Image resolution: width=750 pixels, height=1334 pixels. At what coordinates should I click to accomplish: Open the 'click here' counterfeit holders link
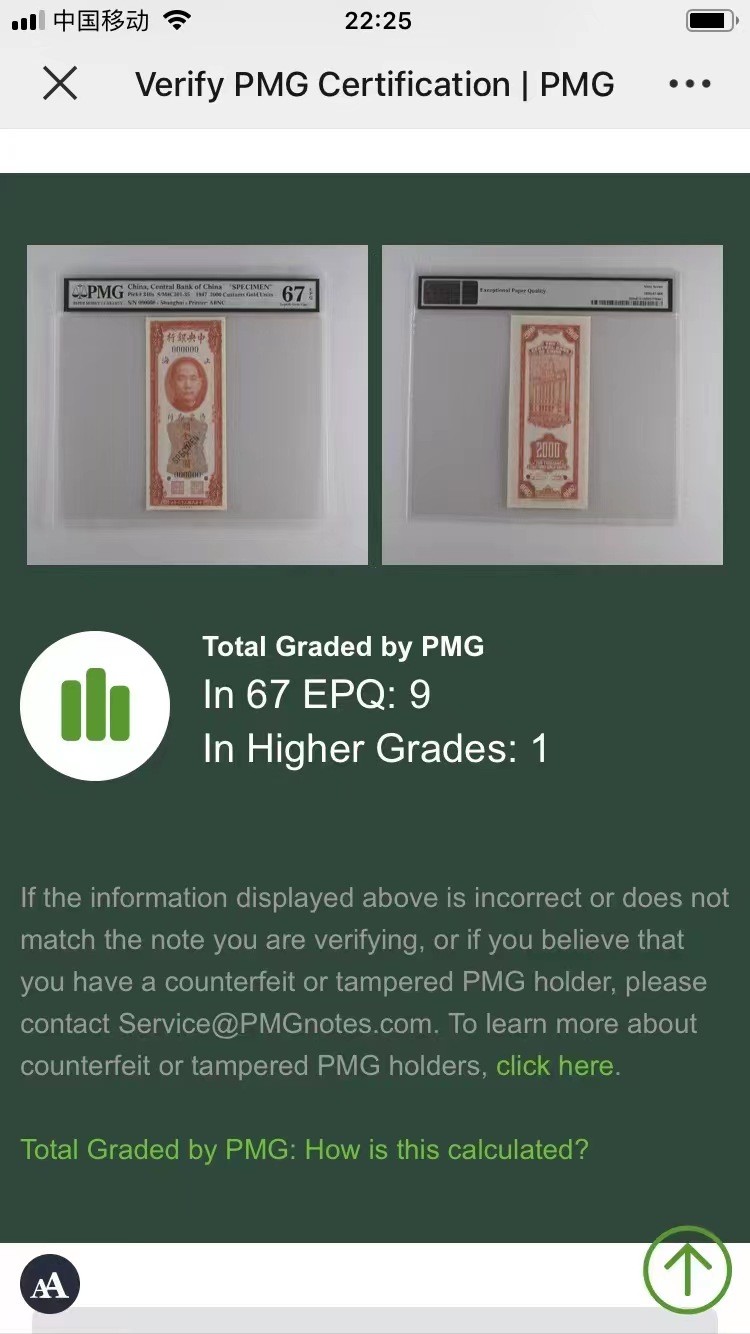click(x=555, y=1066)
